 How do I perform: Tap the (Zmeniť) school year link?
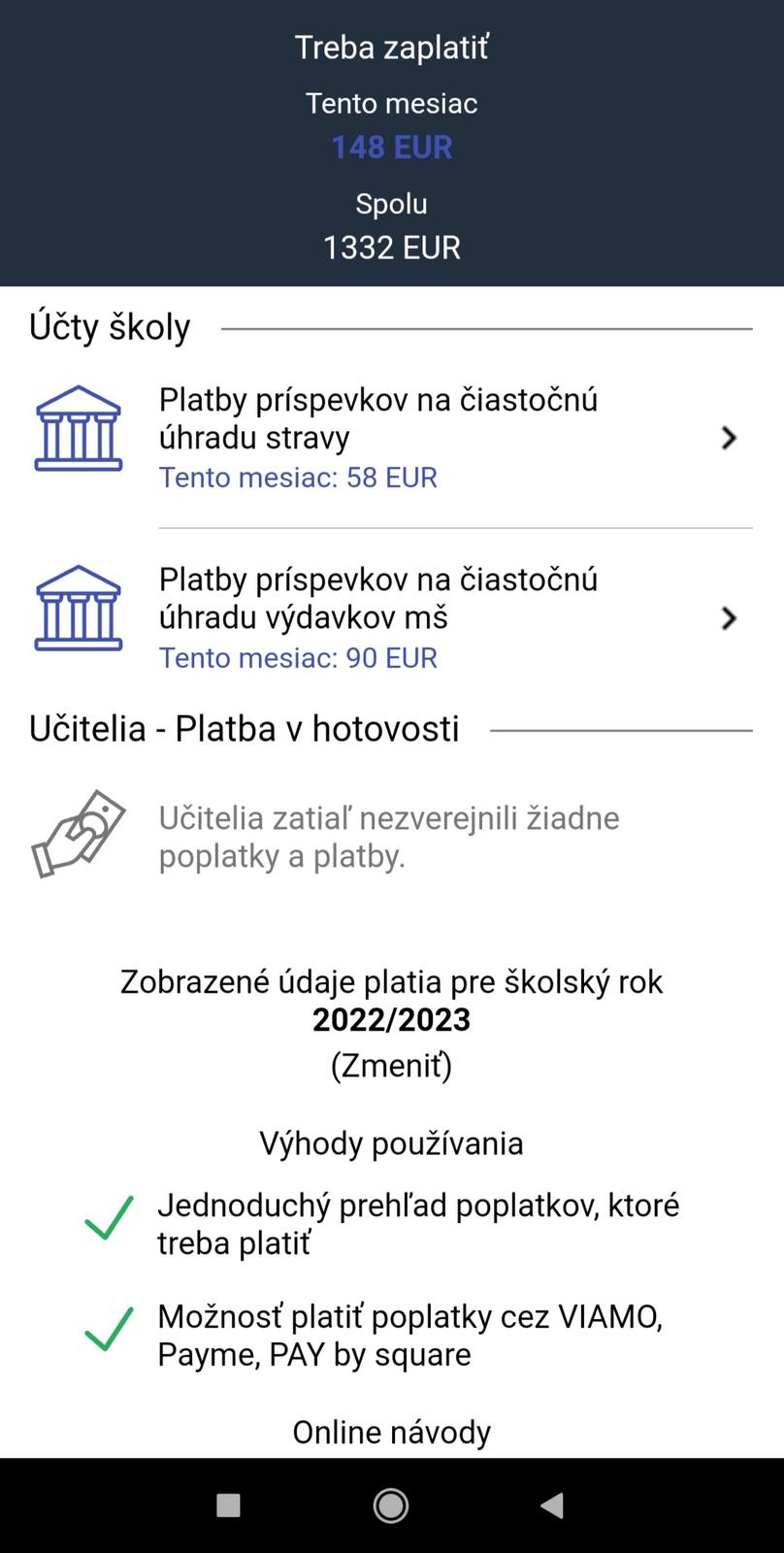392,1066
